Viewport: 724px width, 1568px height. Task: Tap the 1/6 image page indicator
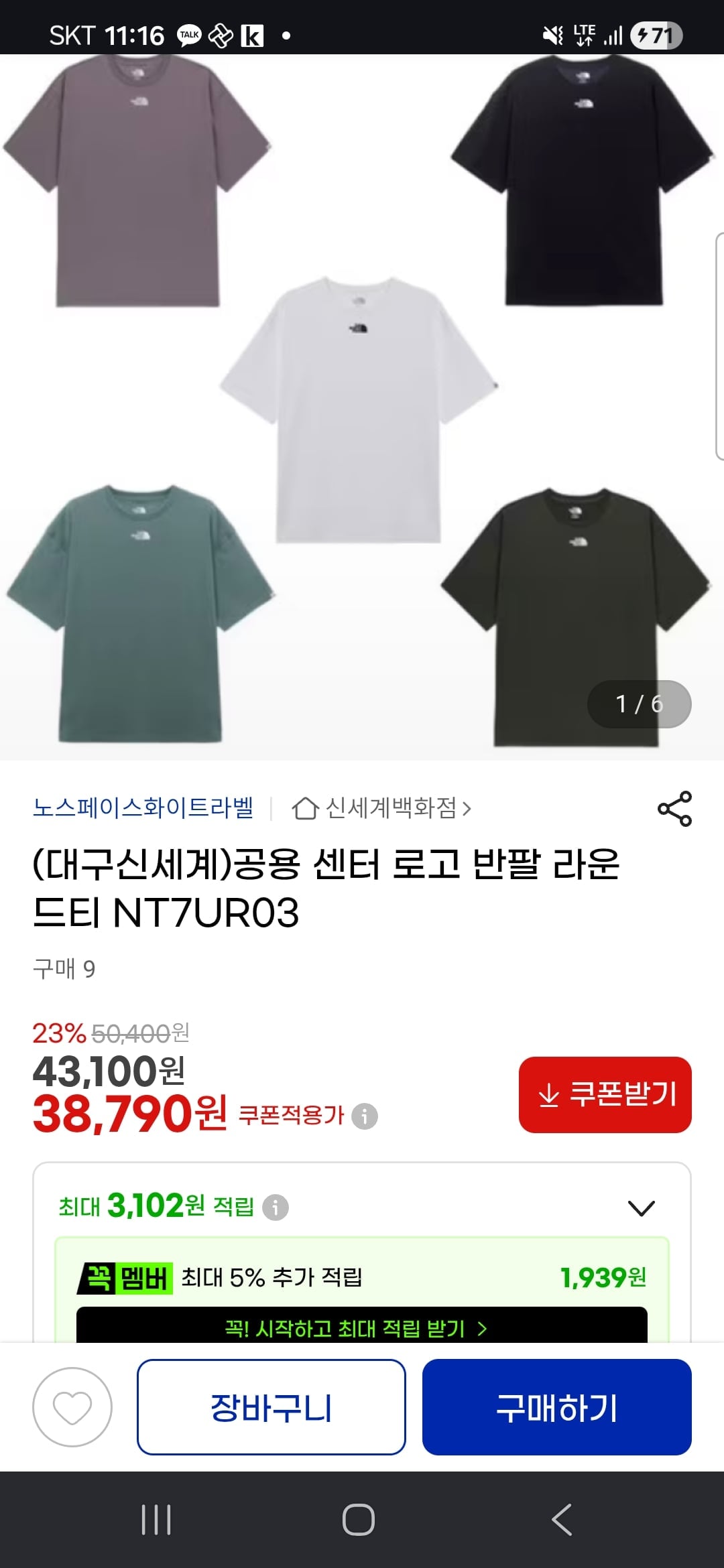pos(638,704)
